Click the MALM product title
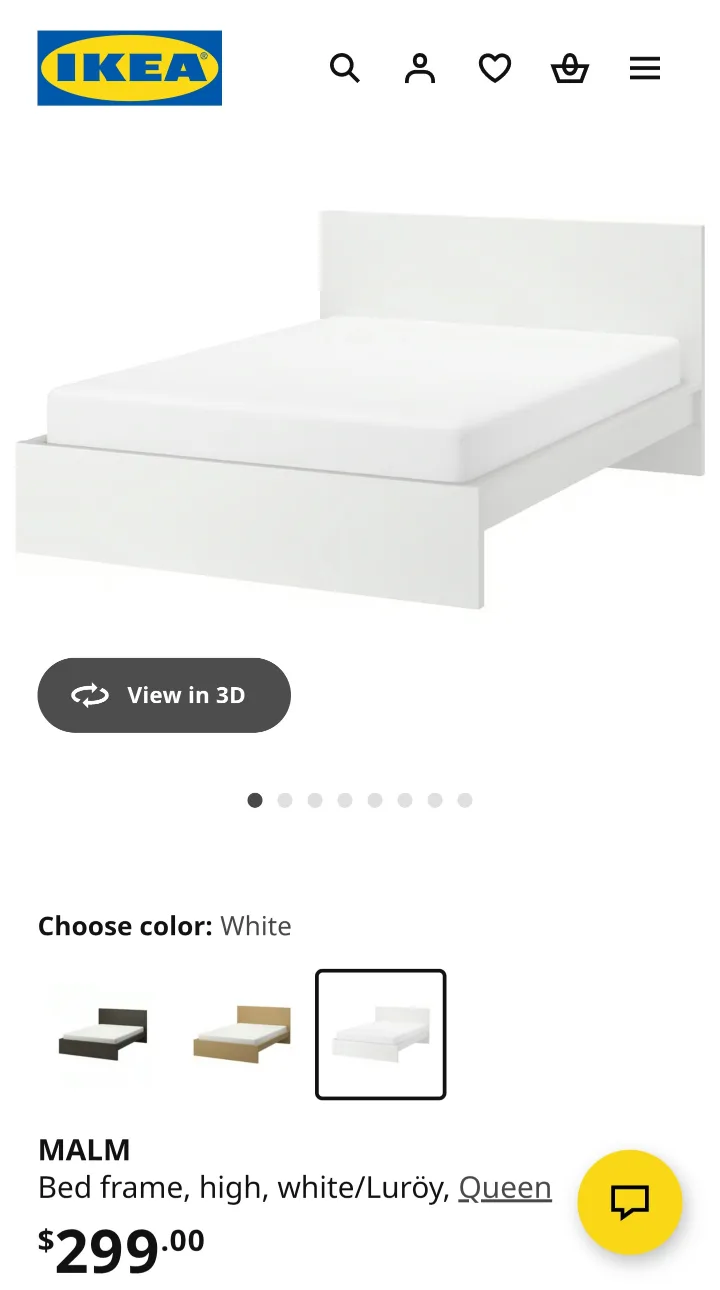Screen dimensions: 720x1290 84,1150
